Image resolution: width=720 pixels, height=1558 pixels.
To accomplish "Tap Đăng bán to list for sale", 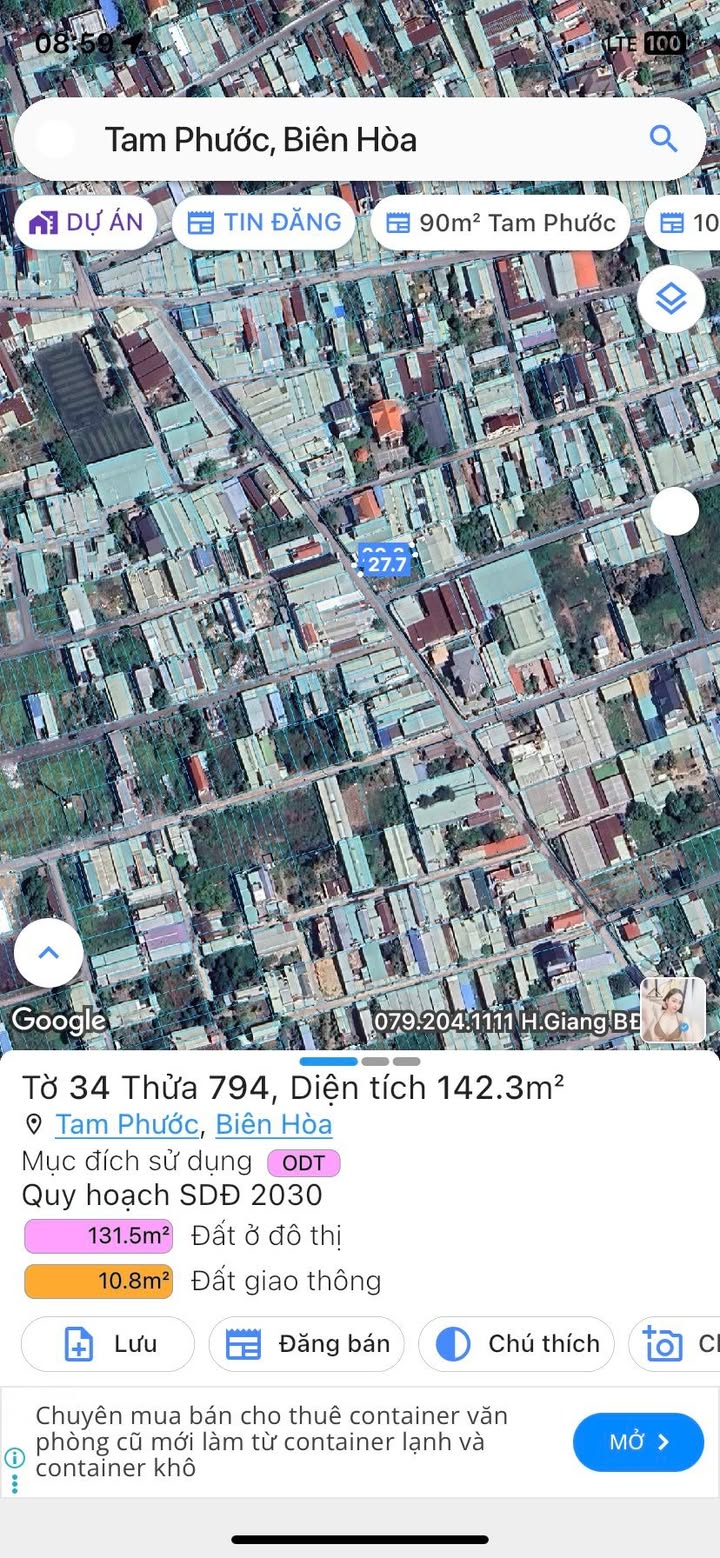I will tap(306, 1344).
